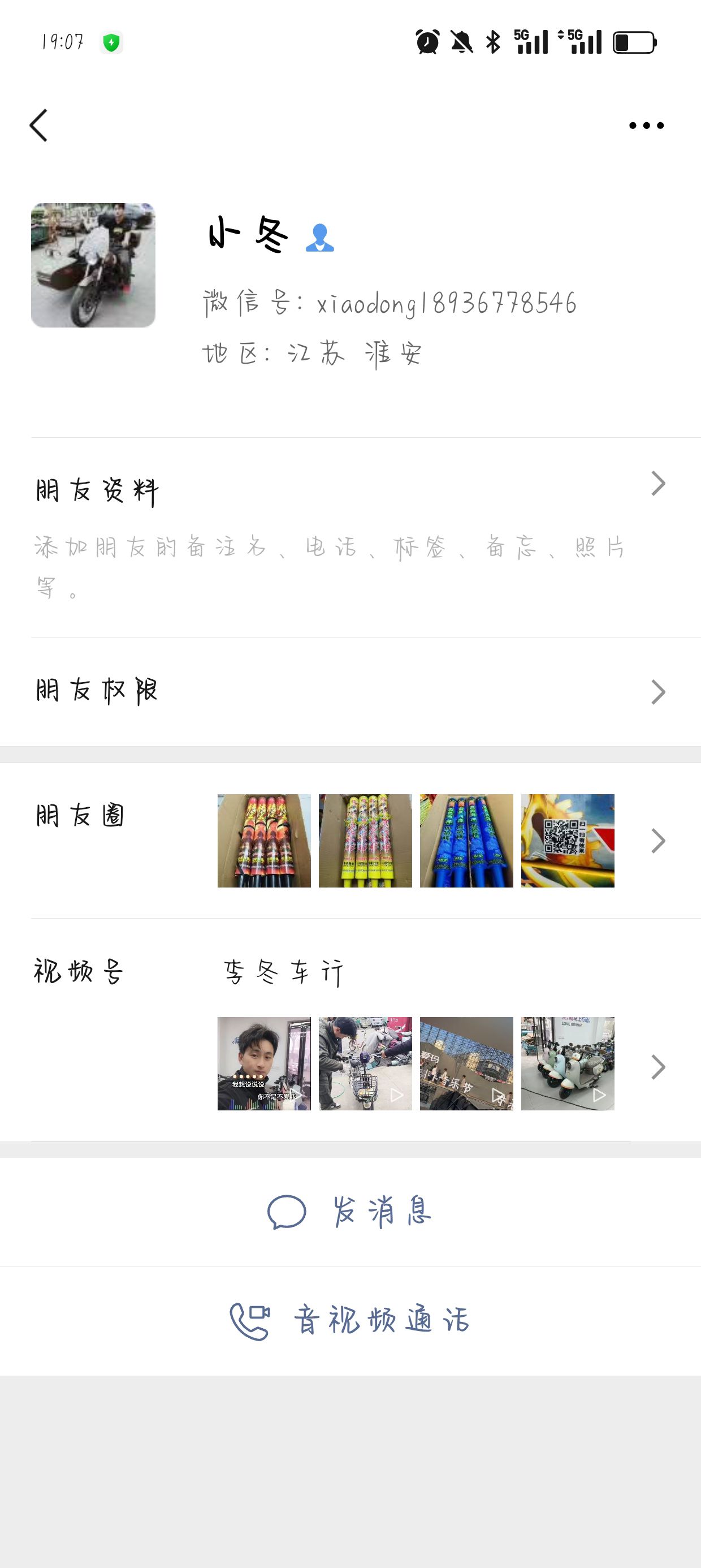The width and height of the screenshot is (701, 1568).
Task: Open the 李冬车行 视频号 channel
Action: pos(284,972)
